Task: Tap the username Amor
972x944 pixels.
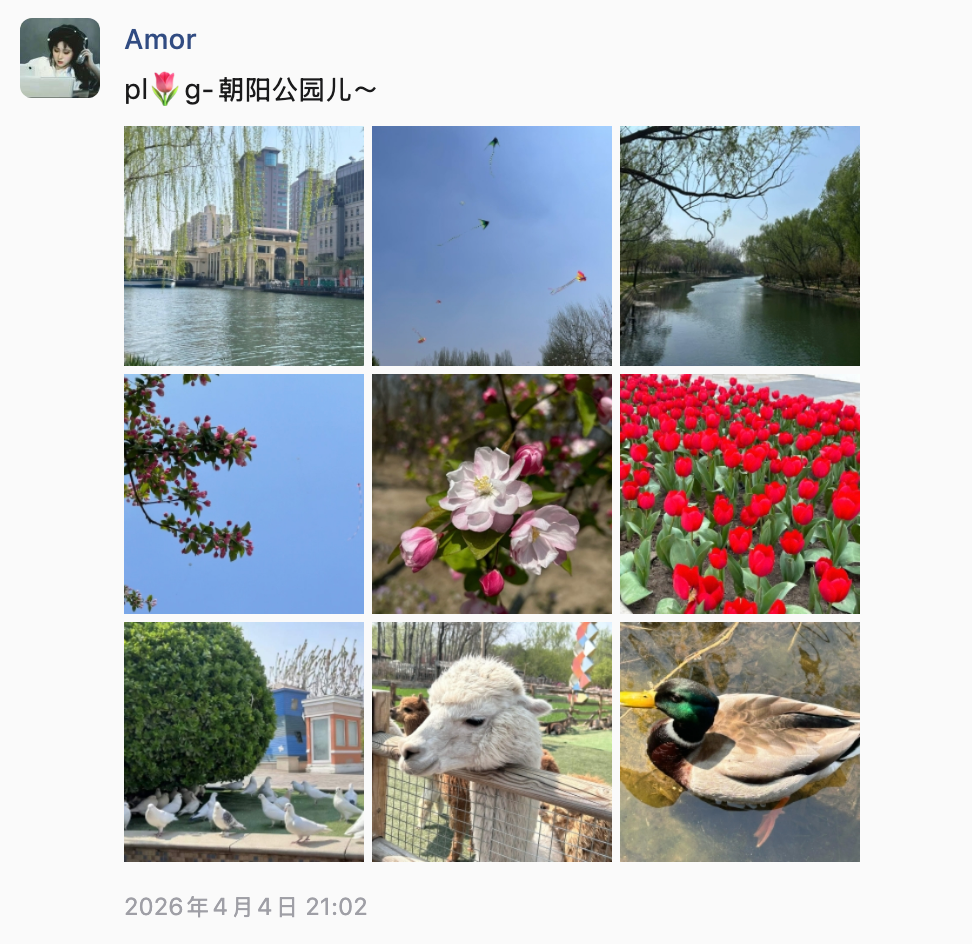Action: pos(160,40)
